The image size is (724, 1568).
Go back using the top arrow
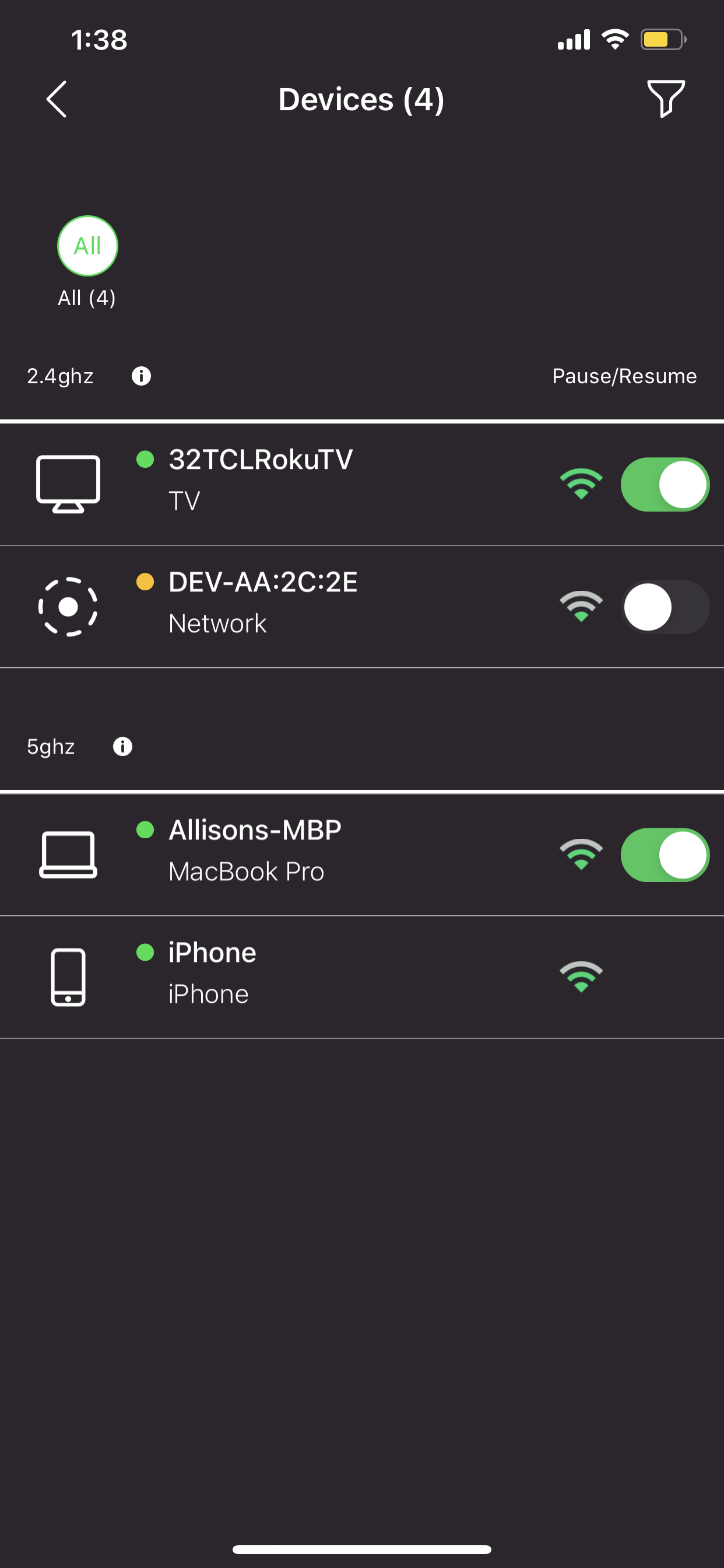pos(57,99)
